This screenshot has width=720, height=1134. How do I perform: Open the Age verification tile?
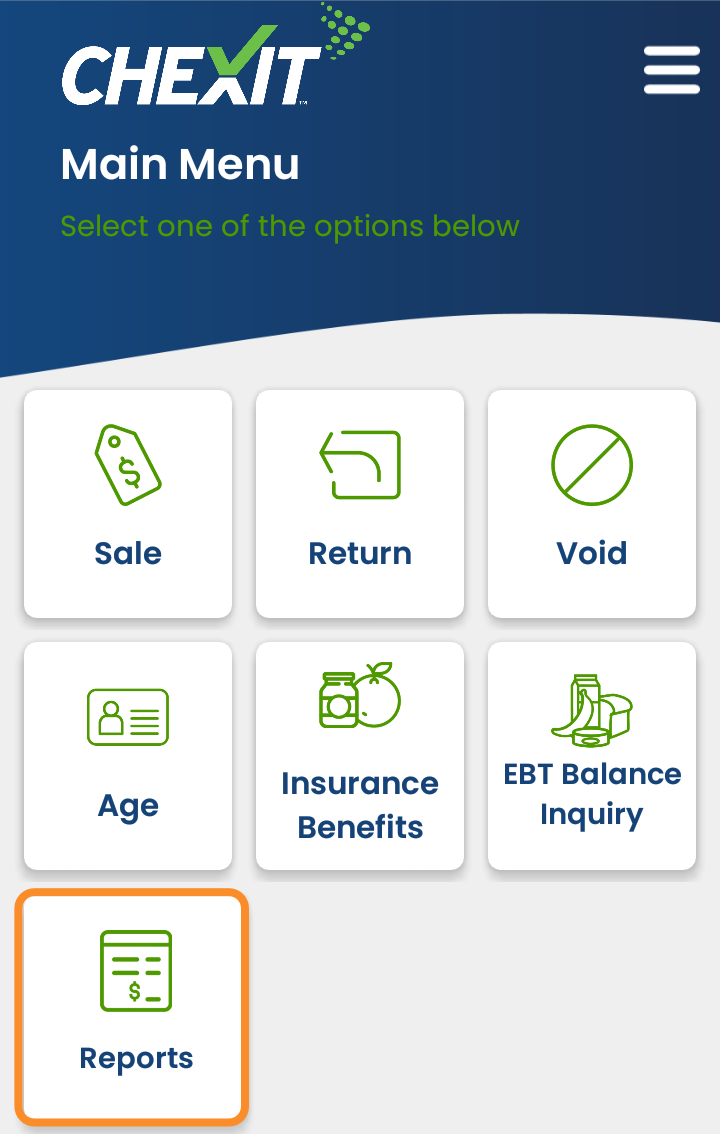[128, 756]
